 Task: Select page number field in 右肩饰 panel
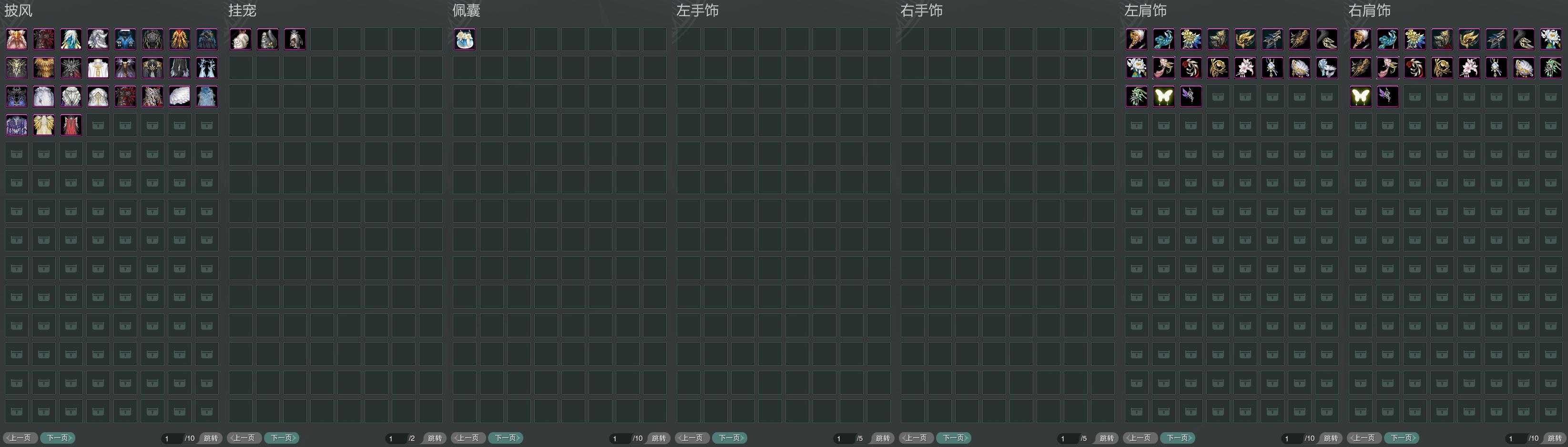1515,438
